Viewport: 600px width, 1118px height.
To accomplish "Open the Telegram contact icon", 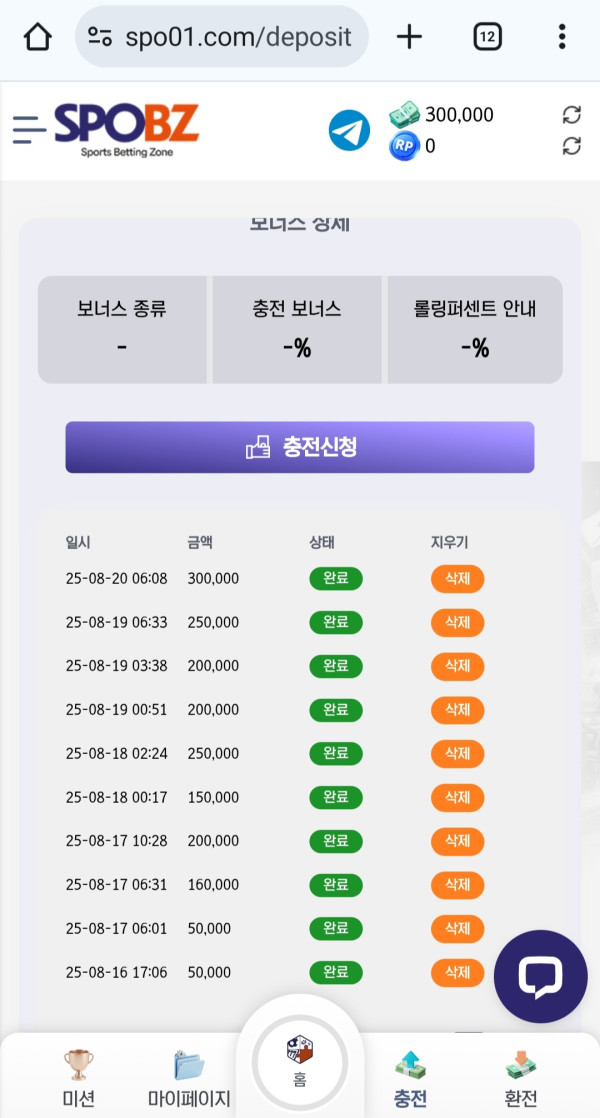I will point(349,131).
